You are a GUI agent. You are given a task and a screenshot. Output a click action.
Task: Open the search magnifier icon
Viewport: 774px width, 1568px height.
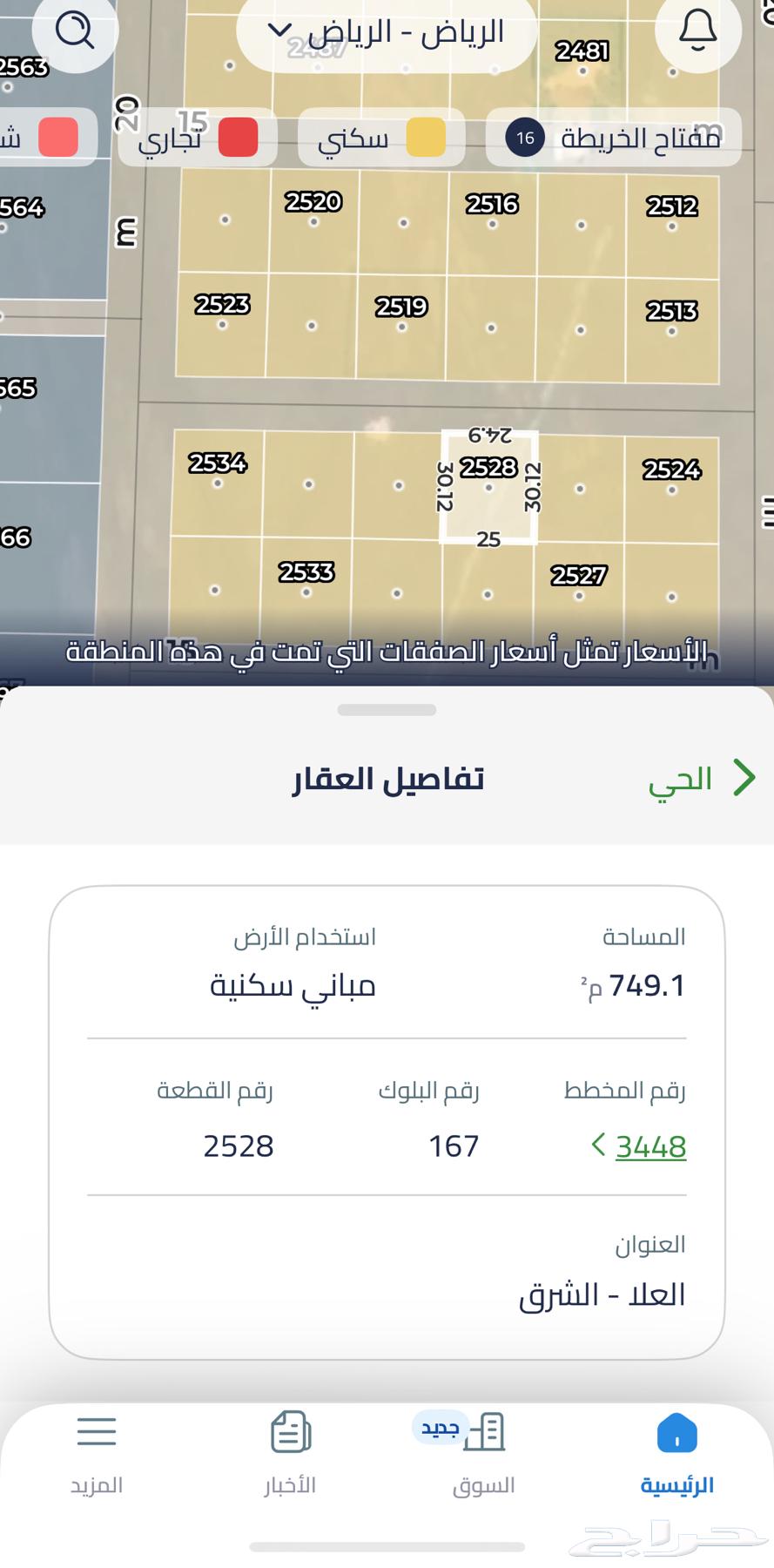75,31
